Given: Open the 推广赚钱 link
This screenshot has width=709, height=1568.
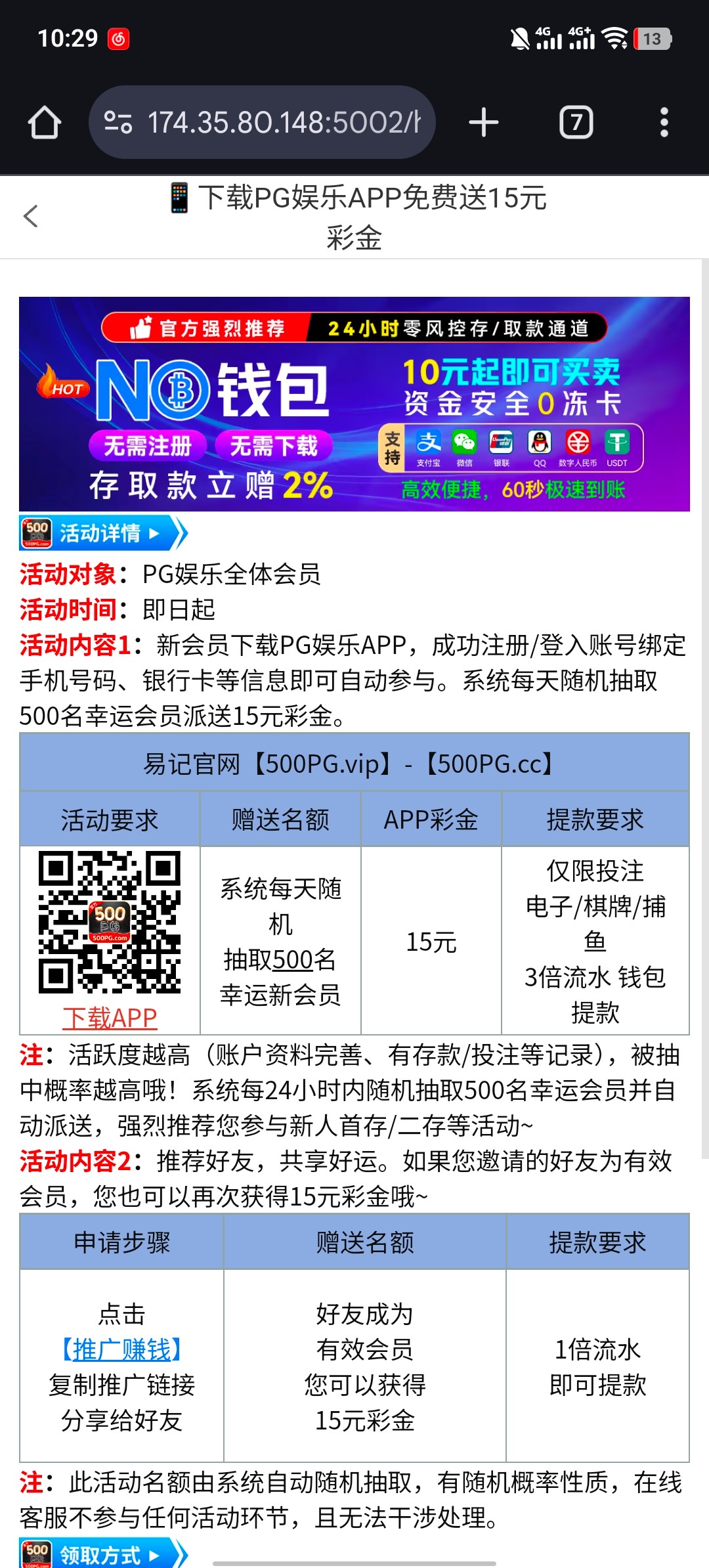Looking at the screenshot, I should [x=121, y=1350].
